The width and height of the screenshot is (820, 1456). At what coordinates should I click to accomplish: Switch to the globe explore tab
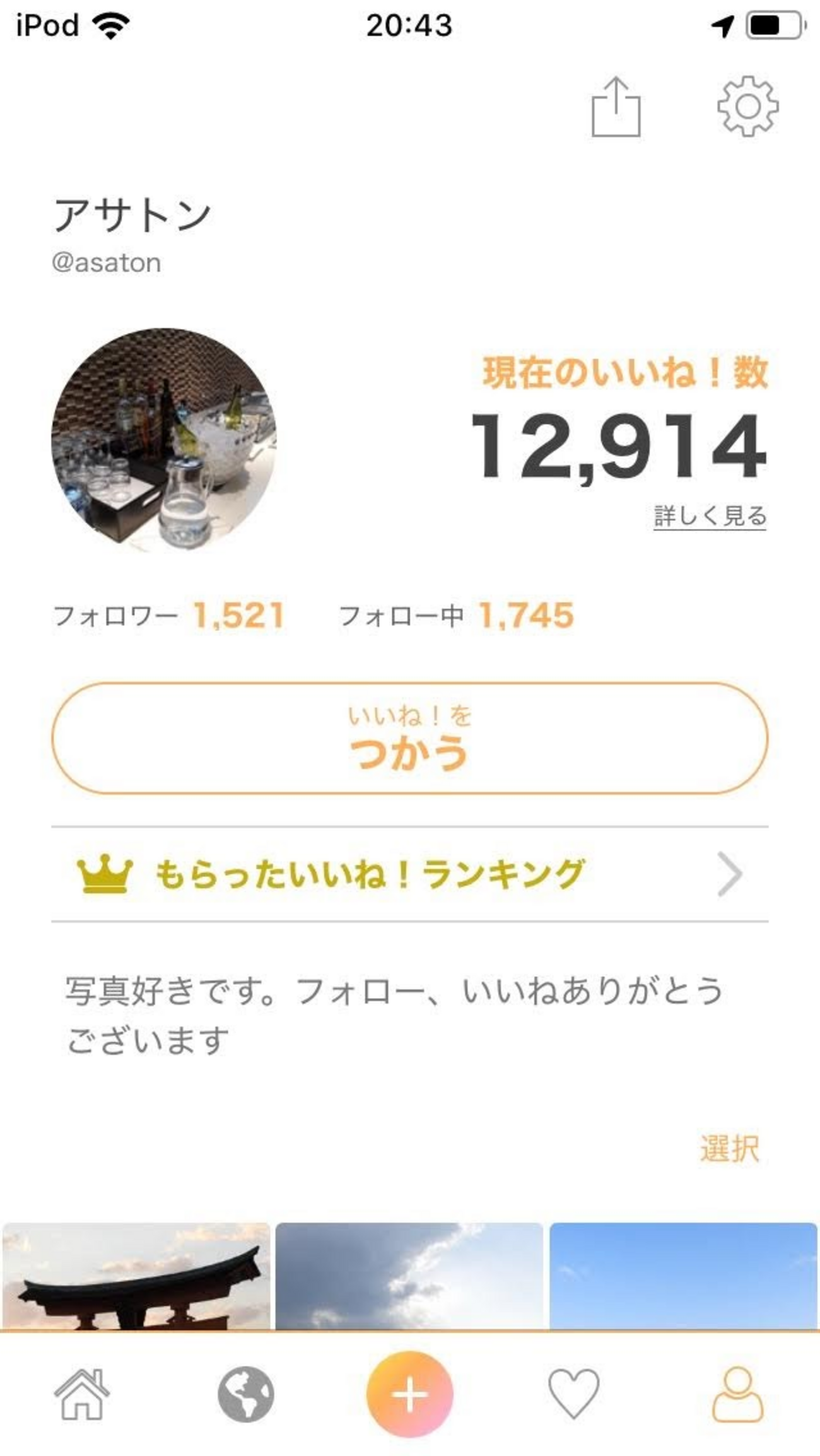coord(245,1394)
